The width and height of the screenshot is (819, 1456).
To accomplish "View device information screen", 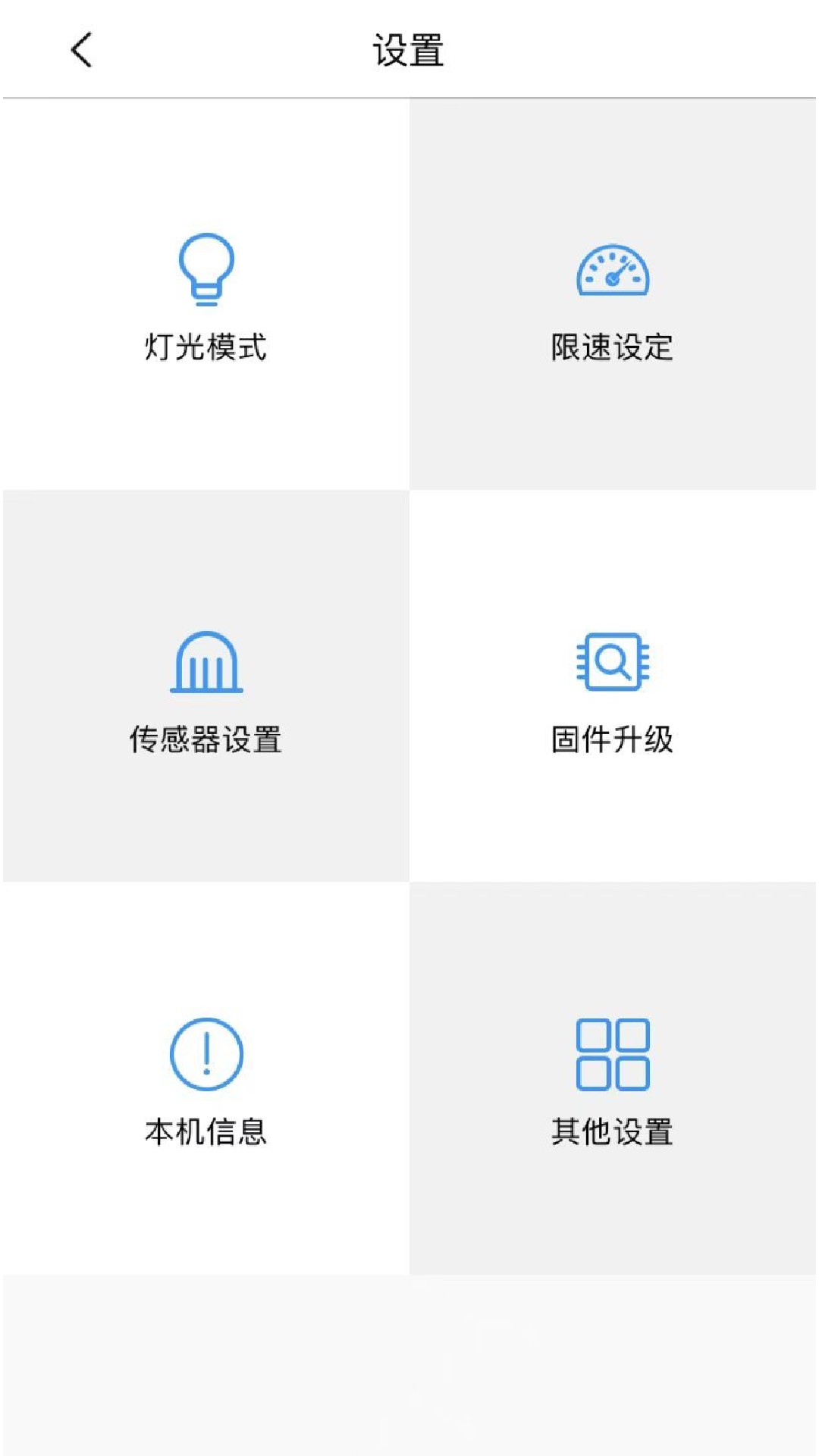I will pyautogui.click(x=205, y=1077).
